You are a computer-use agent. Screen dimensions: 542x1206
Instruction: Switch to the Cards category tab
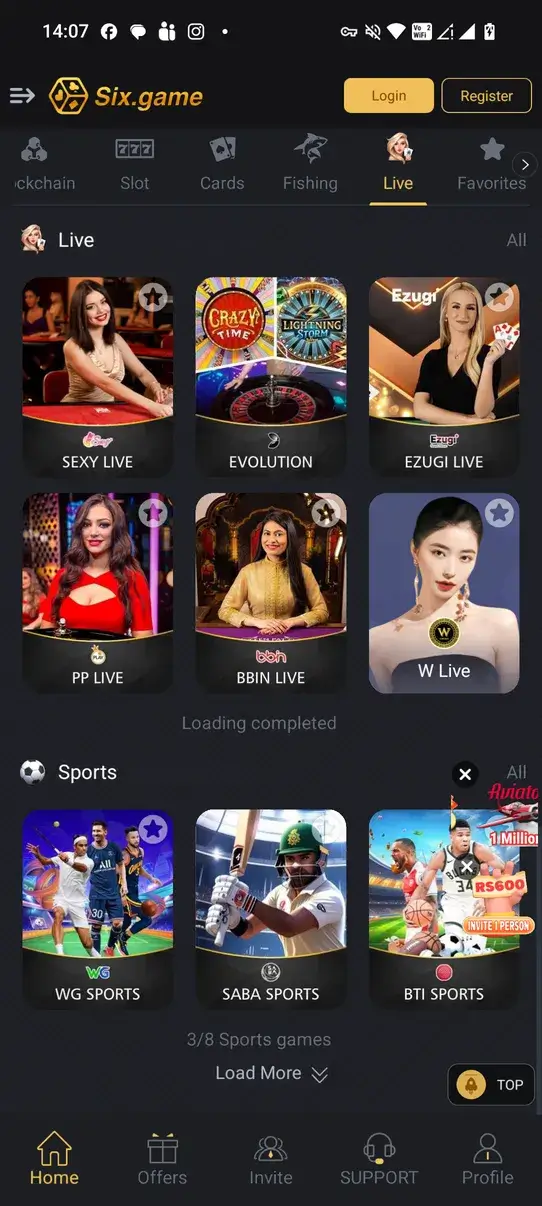click(222, 164)
